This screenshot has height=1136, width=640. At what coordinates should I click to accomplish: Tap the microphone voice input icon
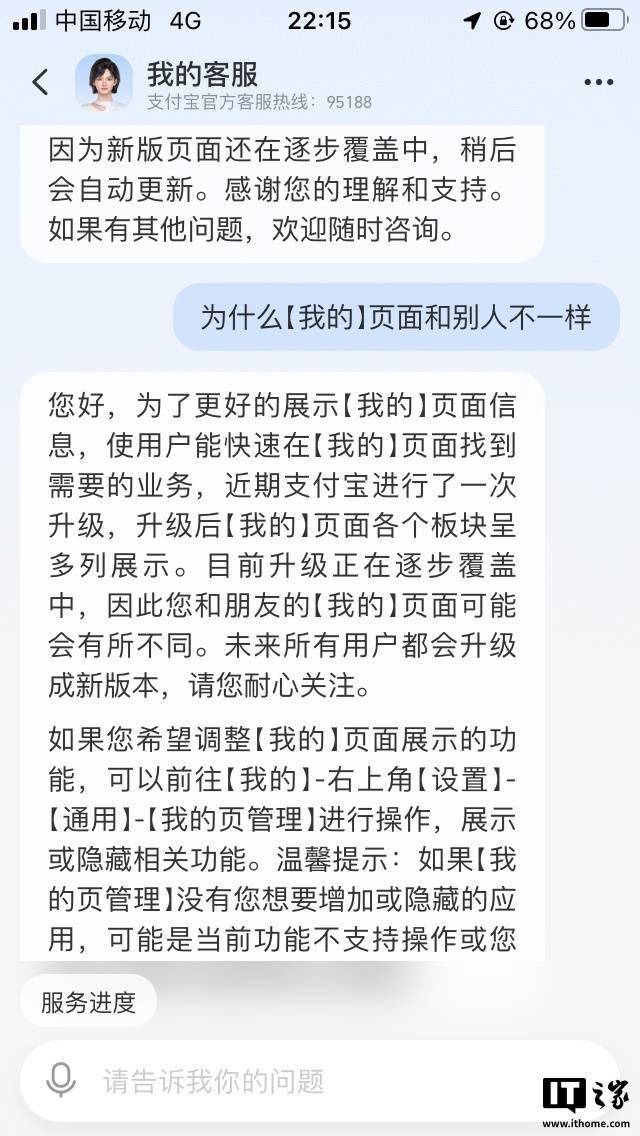[x=61, y=1080]
